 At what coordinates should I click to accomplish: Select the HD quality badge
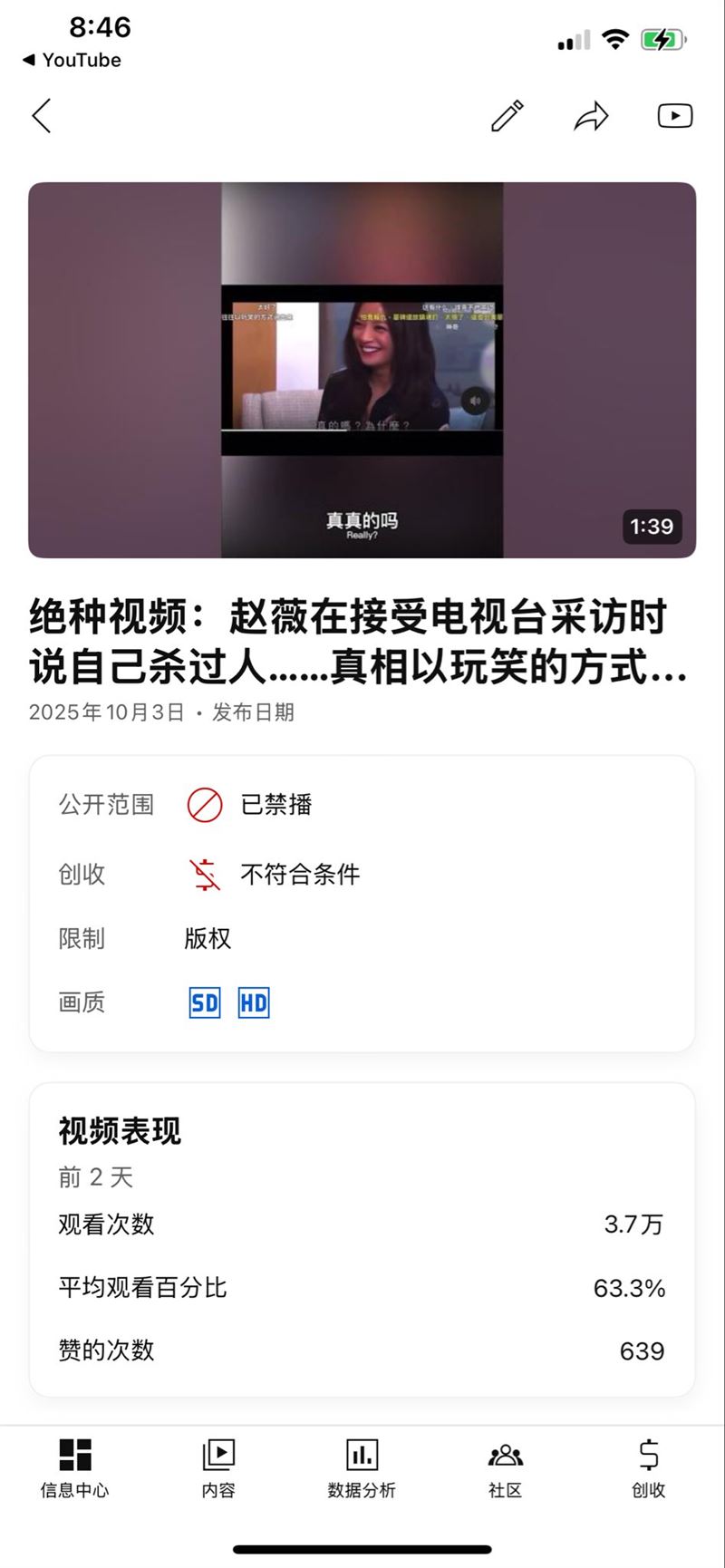[x=253, y=1002]
